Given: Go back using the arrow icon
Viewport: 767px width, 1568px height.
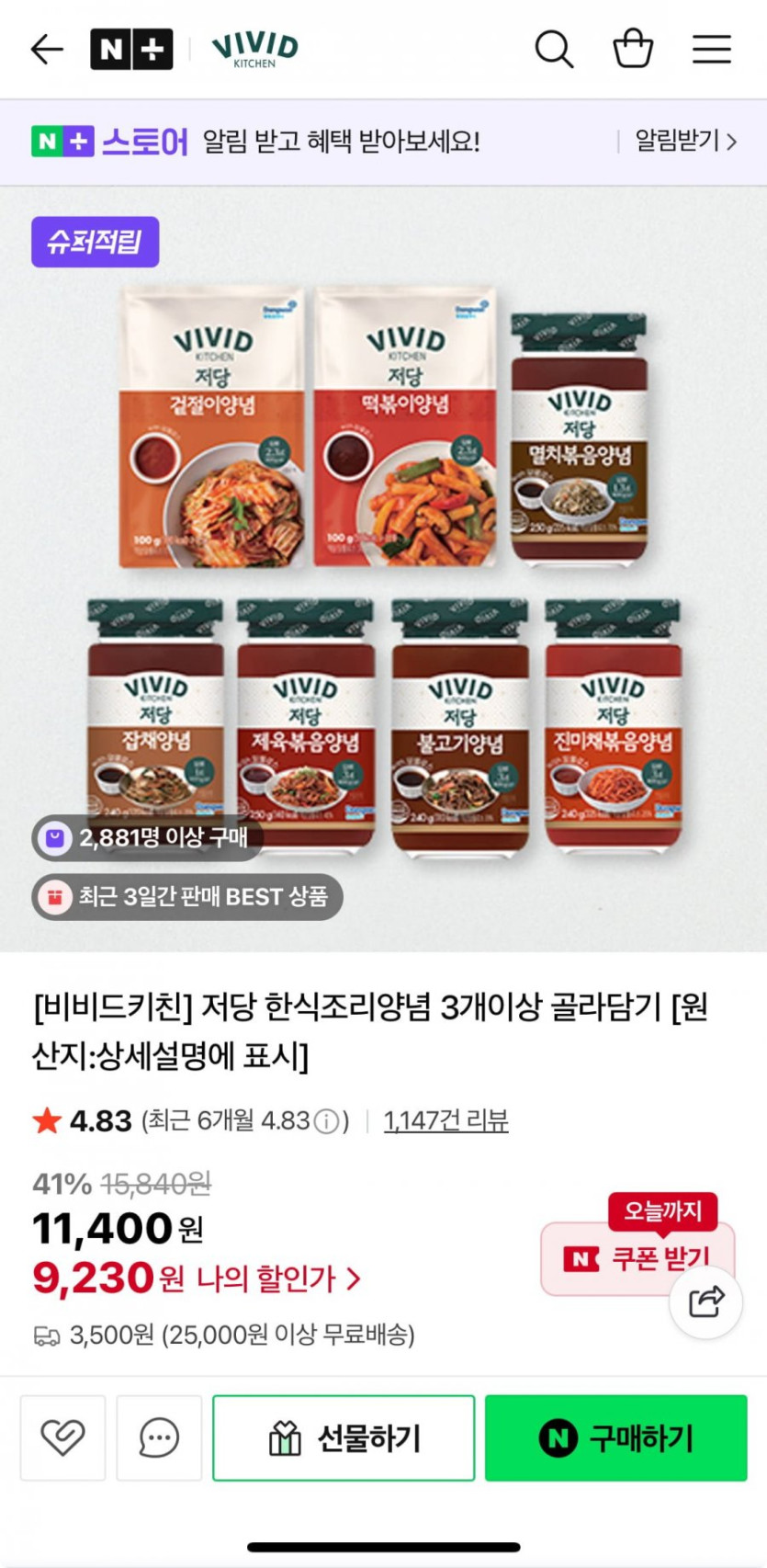Looking at the screenshot, I should (x=47, y=49).
